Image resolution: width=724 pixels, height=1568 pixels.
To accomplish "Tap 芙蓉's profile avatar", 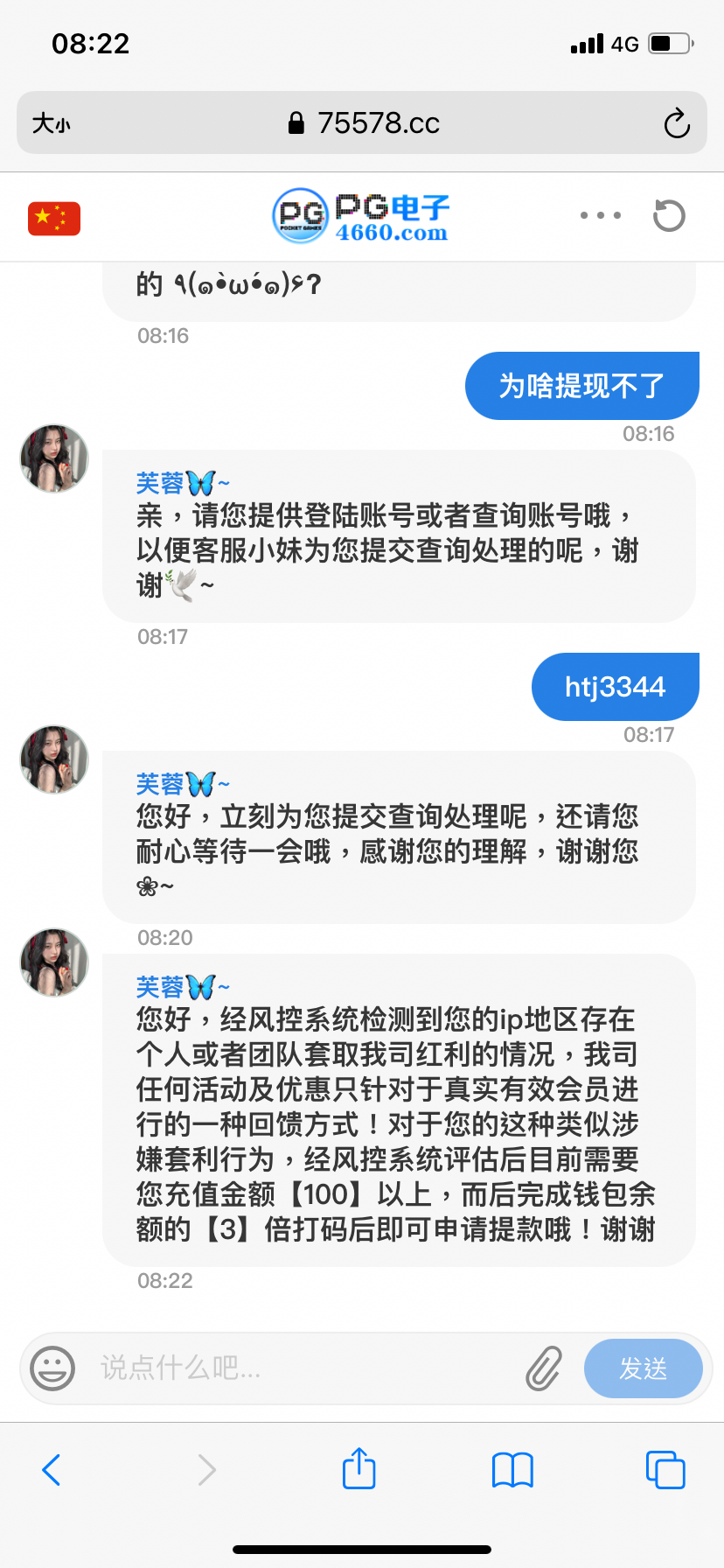I will point(53,458).
